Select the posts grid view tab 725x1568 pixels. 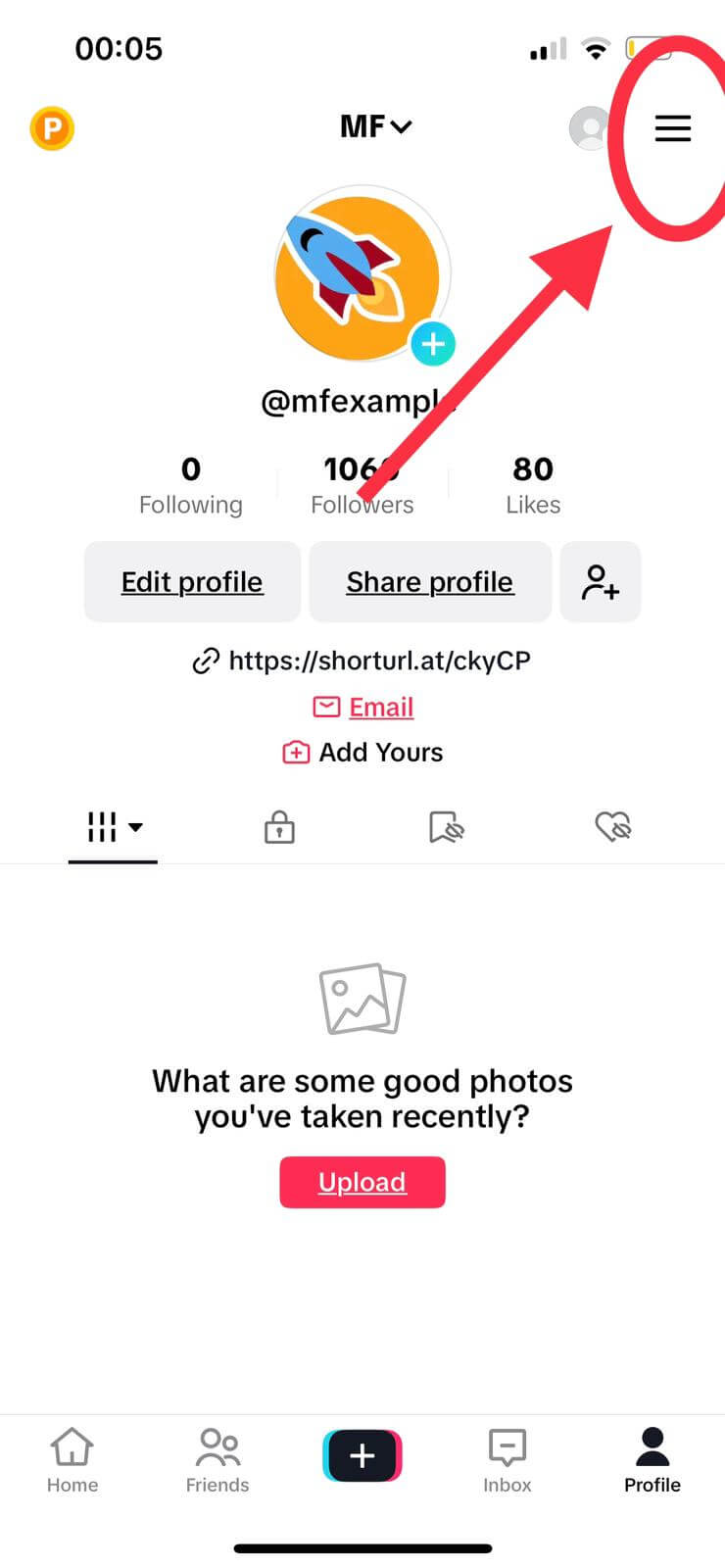click(x=102, y=827)
